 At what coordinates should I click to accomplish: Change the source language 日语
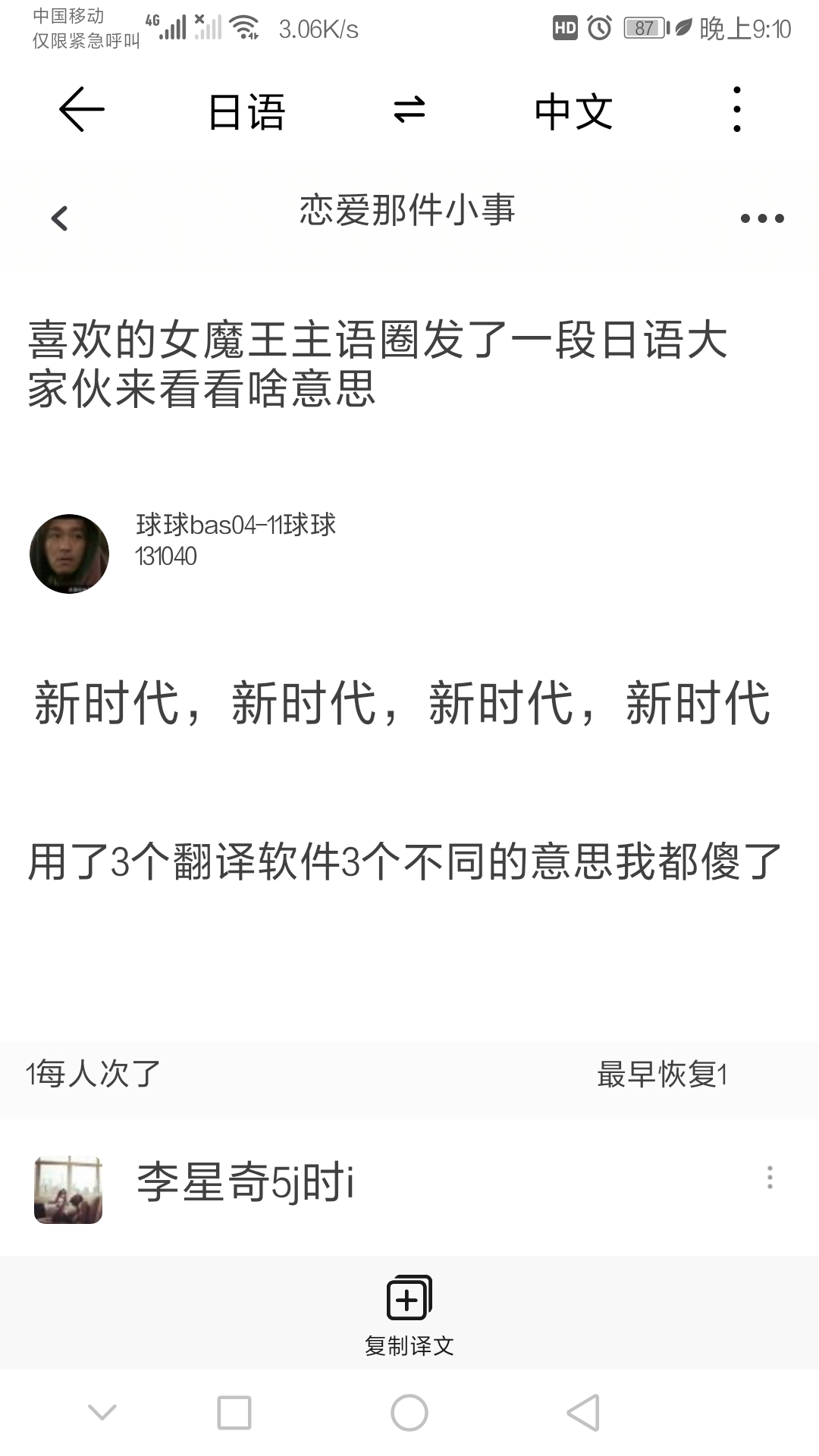click(246, 112)
